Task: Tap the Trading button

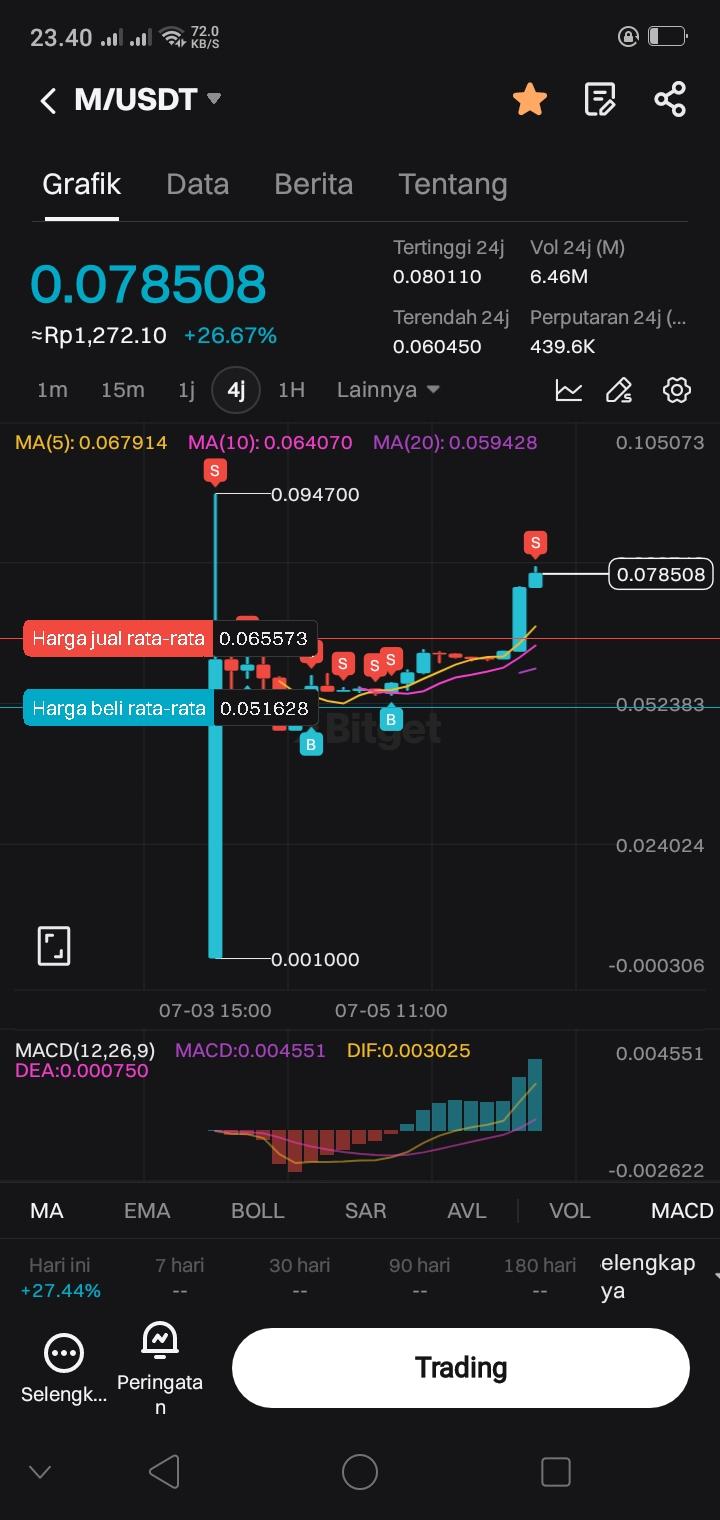Action: point(460,1367)
